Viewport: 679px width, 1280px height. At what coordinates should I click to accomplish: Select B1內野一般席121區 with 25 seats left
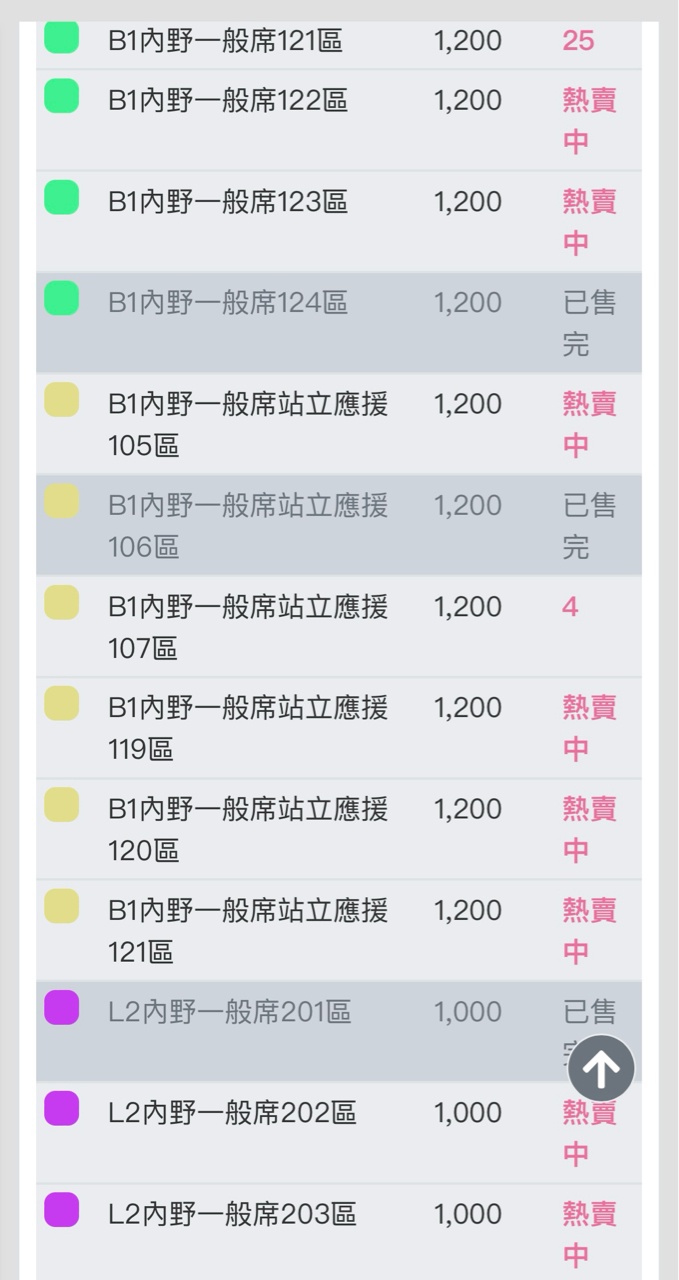[x=225, y=41]
